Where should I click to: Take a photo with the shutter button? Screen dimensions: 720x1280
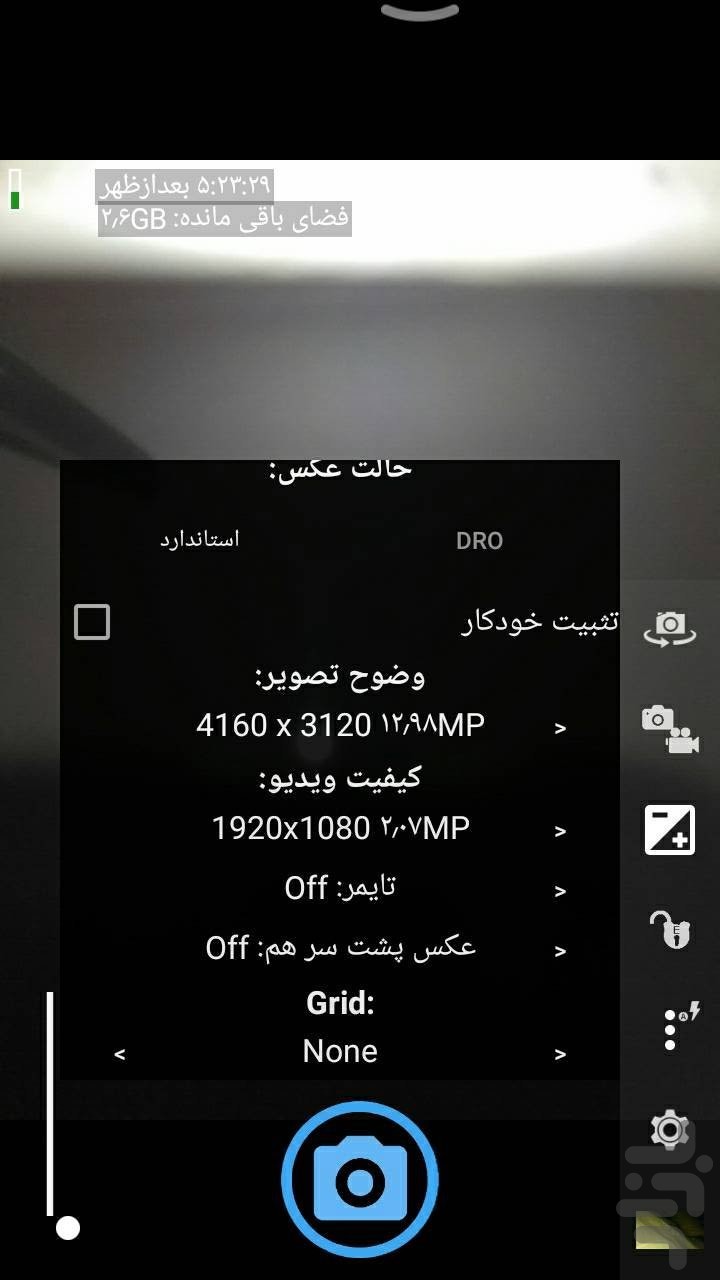360,1180
